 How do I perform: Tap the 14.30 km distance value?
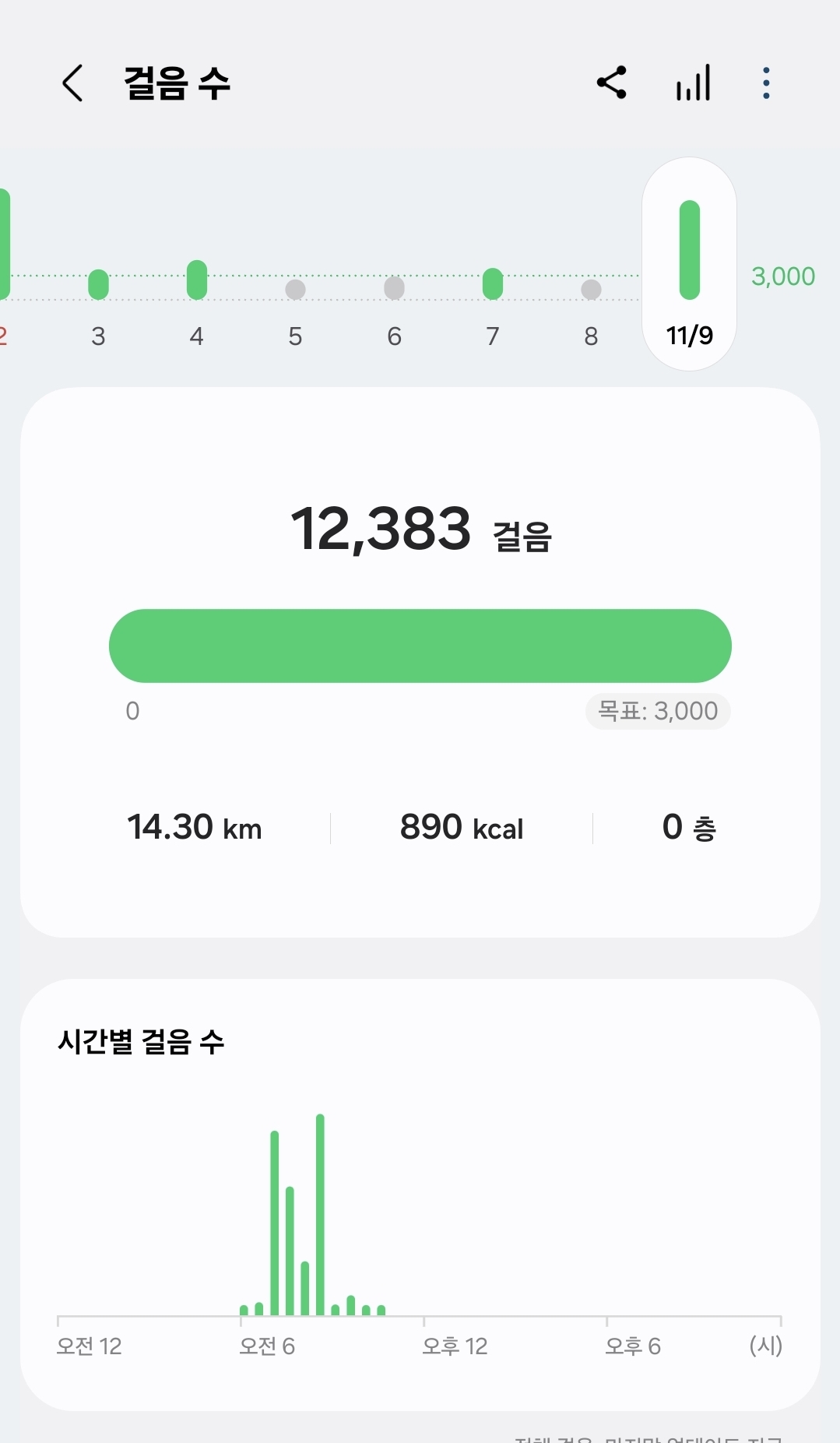(194, 827)
